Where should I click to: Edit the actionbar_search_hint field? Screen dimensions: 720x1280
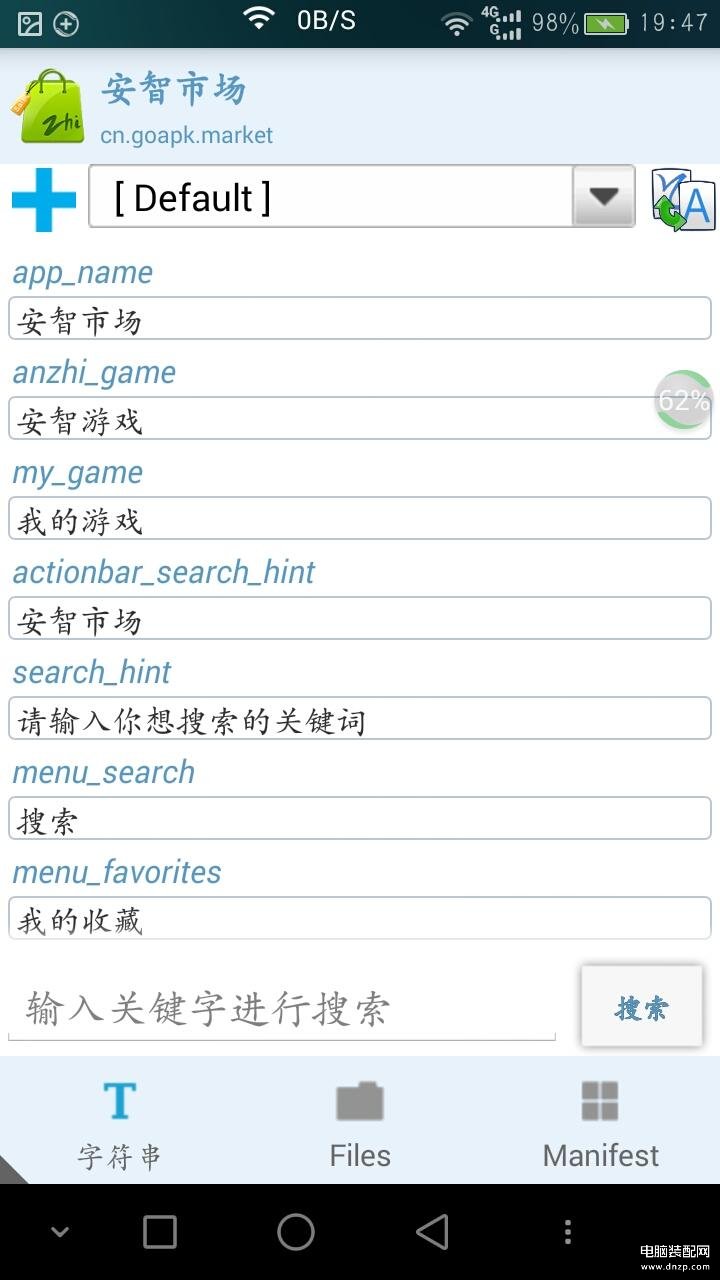click(360, 619)
